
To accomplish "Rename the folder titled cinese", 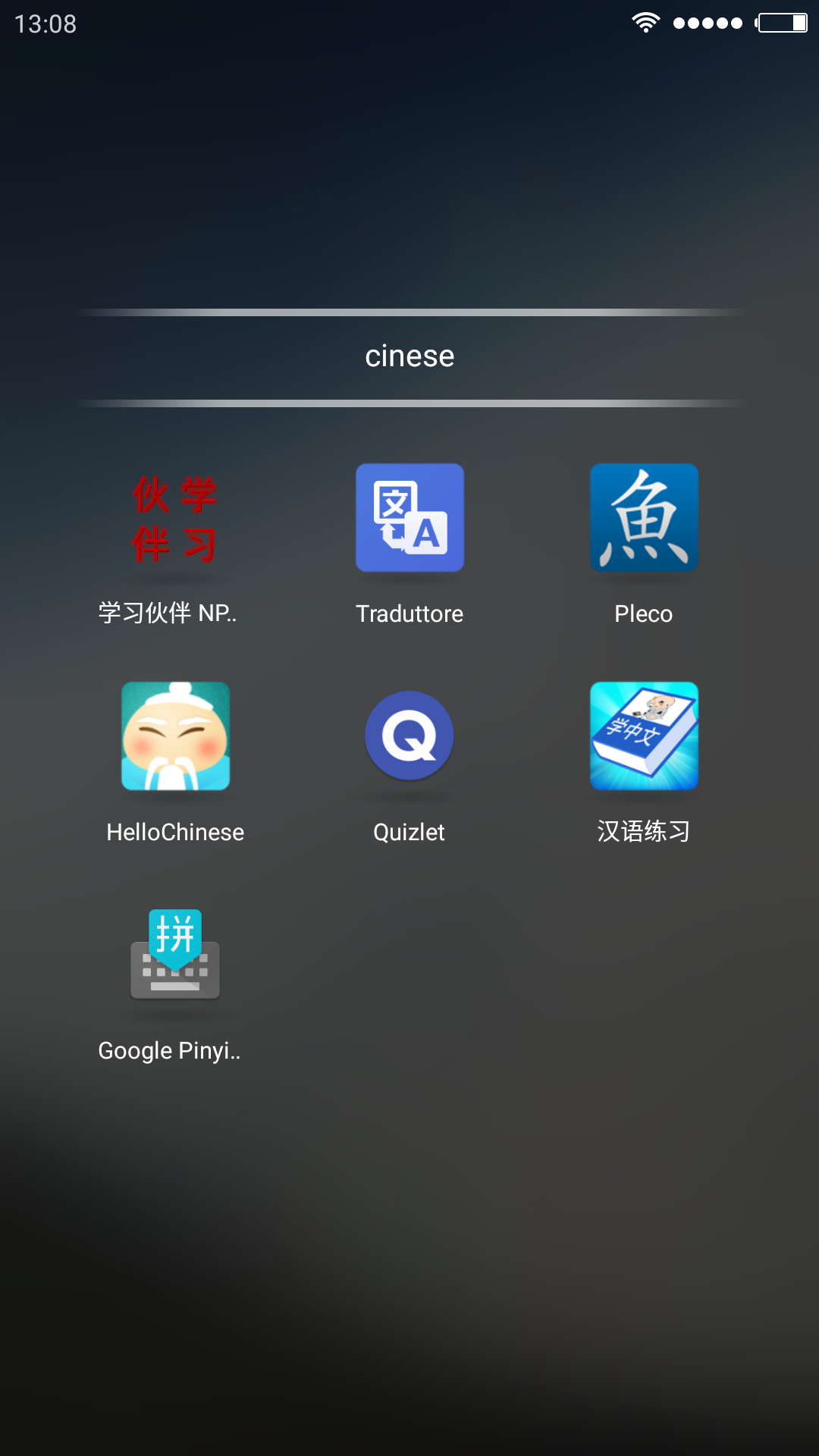I will coord(409,356).
